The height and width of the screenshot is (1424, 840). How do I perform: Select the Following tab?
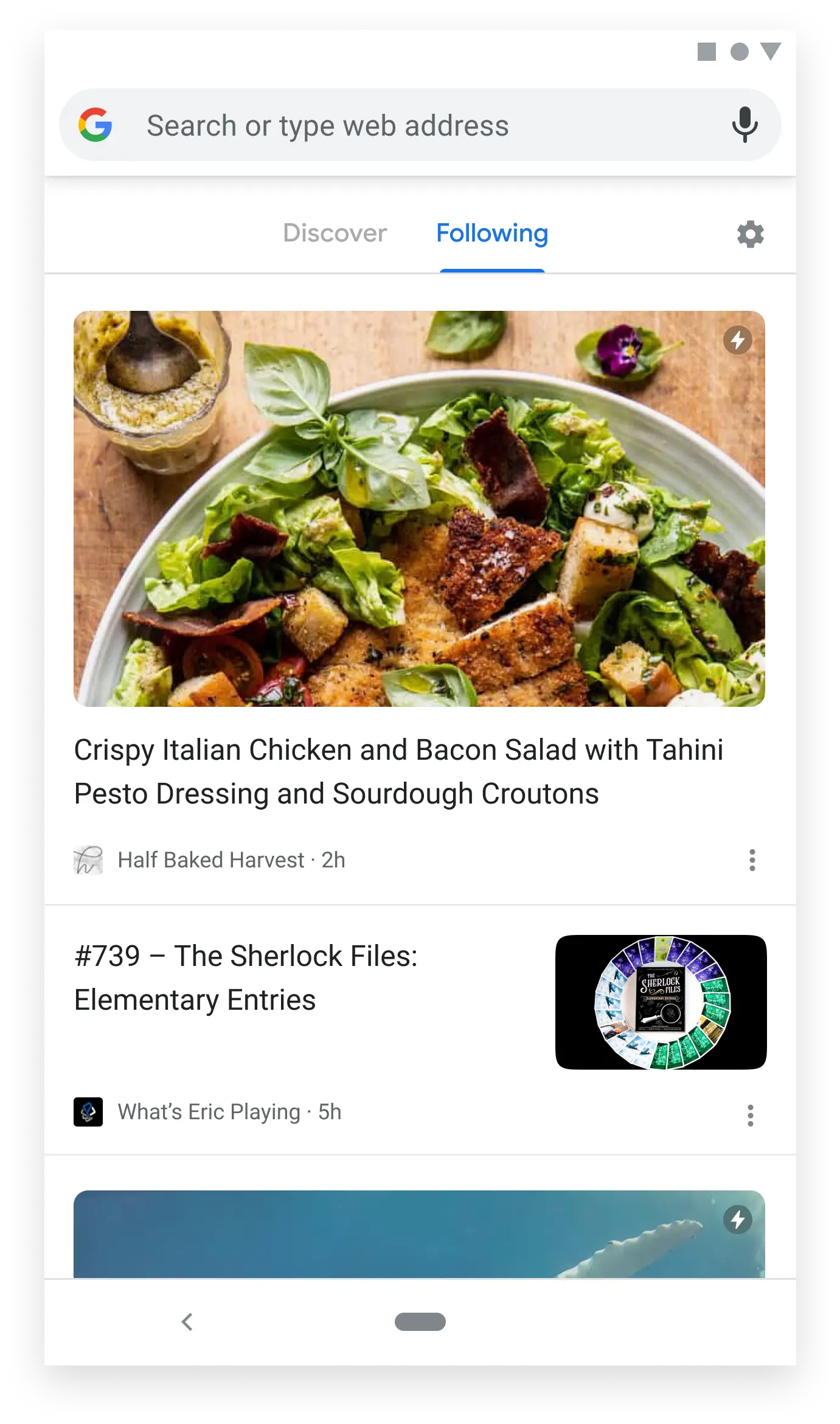click(492, 234)
